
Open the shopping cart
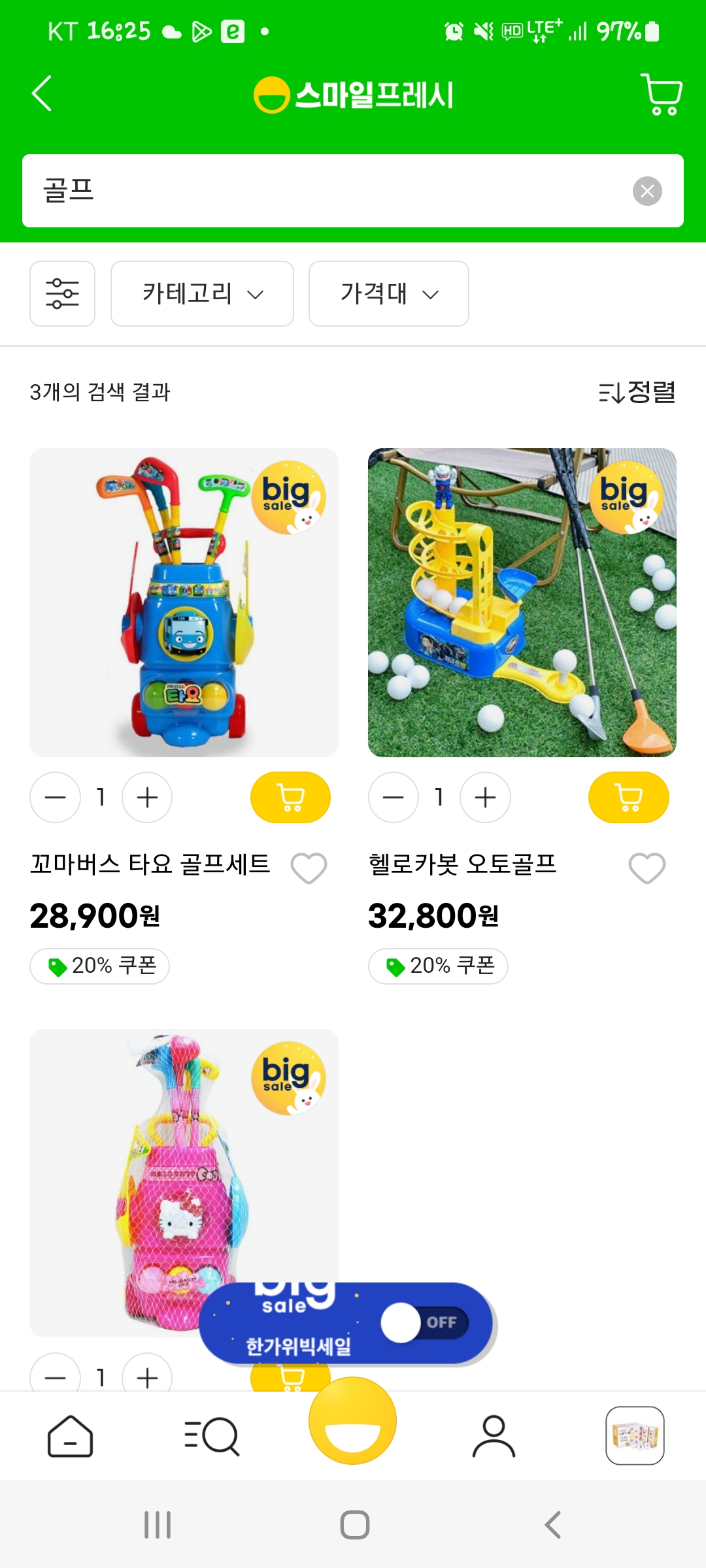tap(662, 95)
